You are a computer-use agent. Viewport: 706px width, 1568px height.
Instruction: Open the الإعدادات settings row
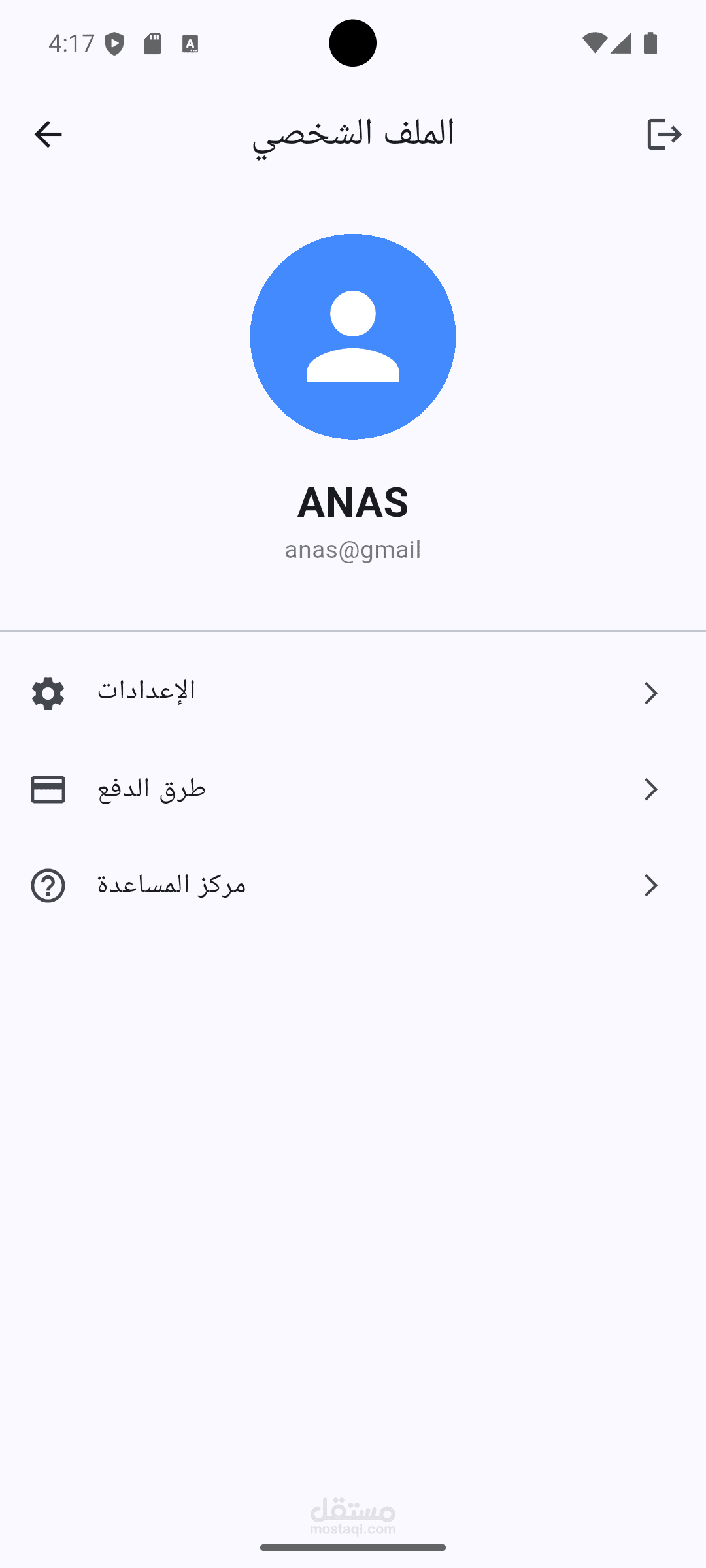point(353,693)
